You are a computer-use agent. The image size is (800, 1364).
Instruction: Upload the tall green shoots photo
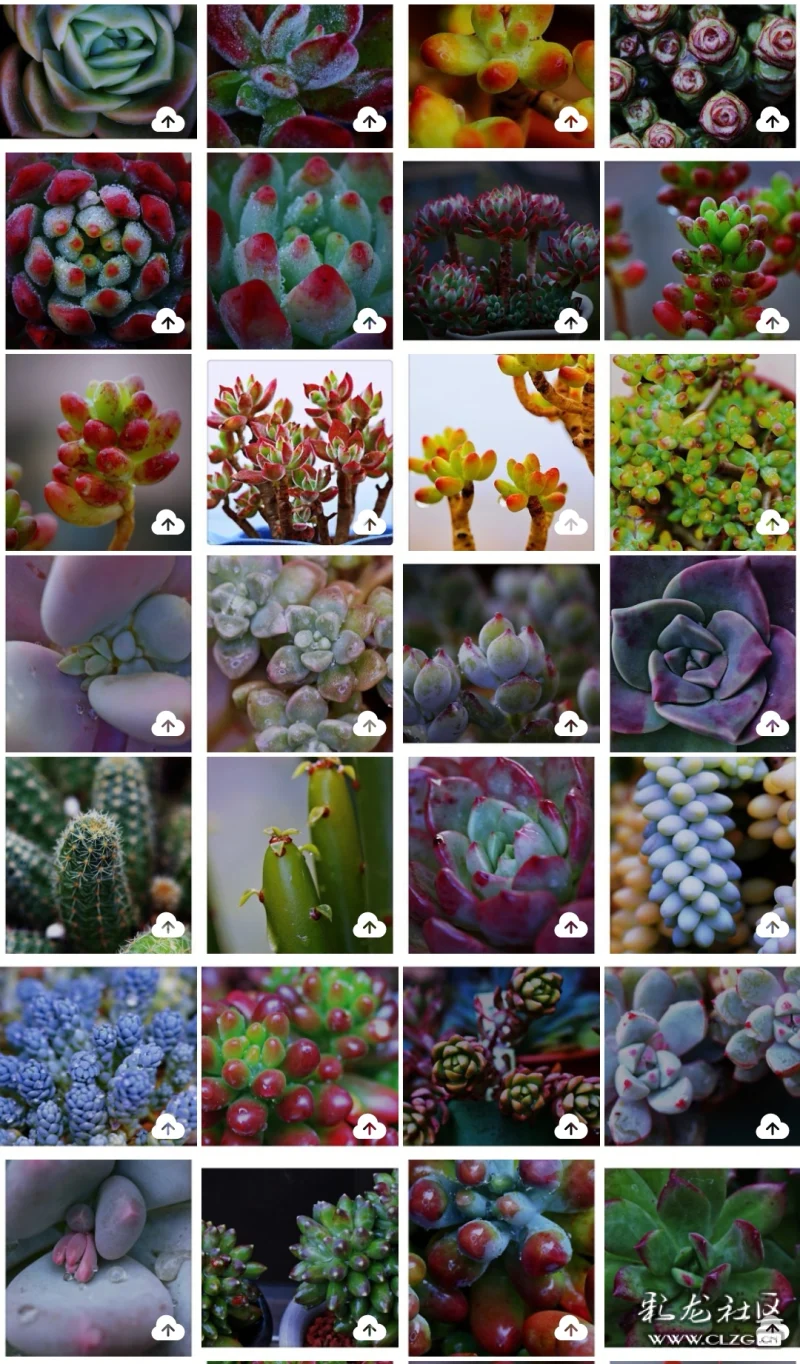(x=369, y=925)
